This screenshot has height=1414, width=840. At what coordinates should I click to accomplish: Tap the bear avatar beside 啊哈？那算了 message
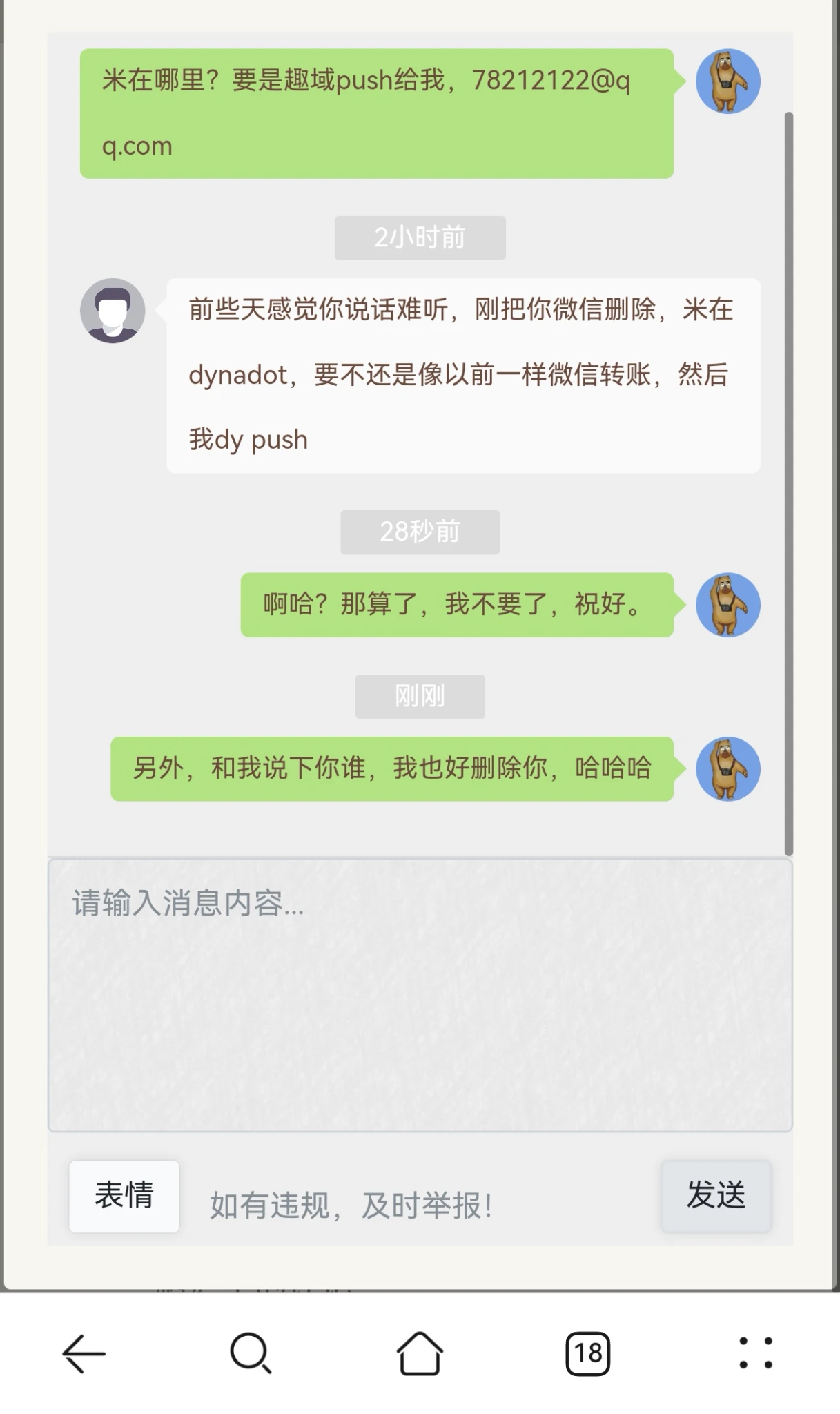tap(727, 605)
